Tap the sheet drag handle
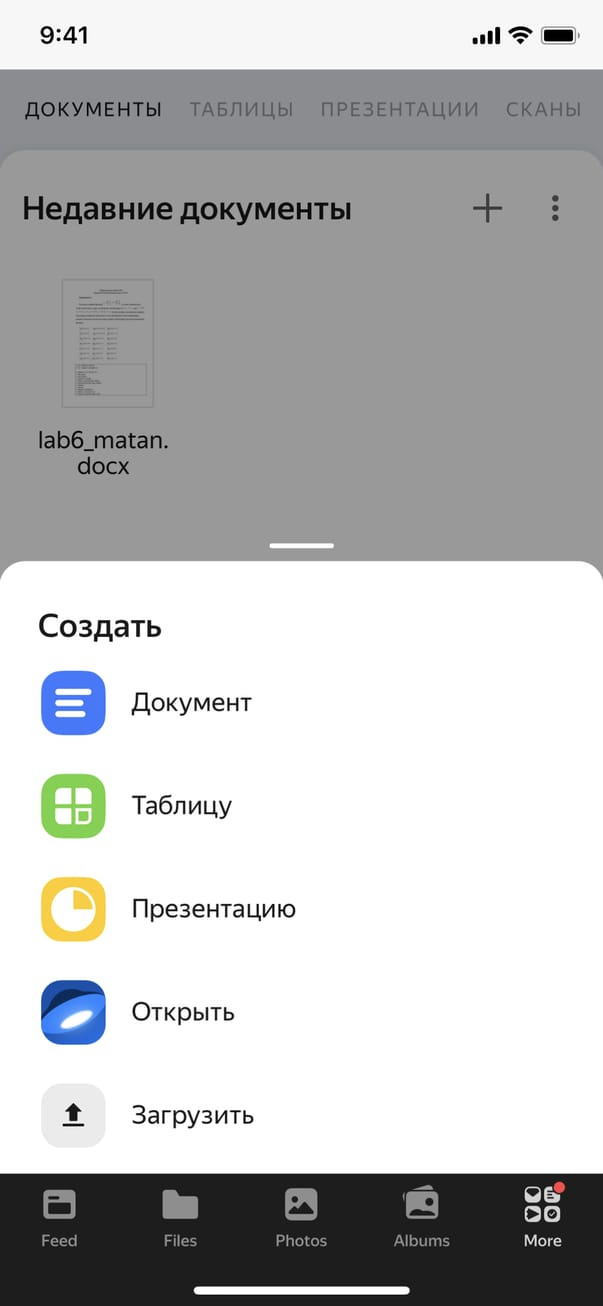Image resolution: width=603 pixels, height=1306 pixels. [x=301, y=546]
